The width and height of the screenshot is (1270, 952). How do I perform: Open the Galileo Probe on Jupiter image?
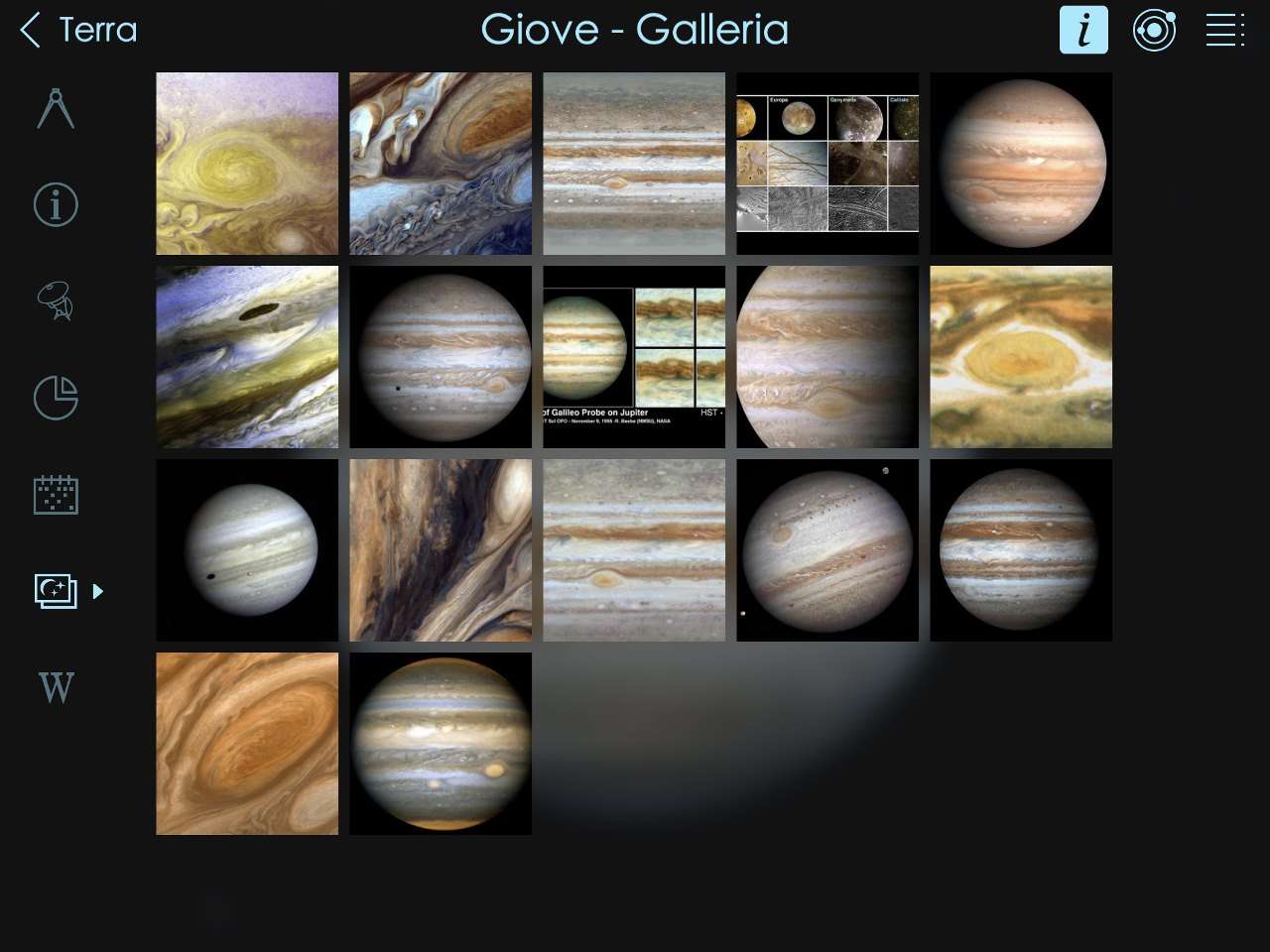[x=634, y=357]
